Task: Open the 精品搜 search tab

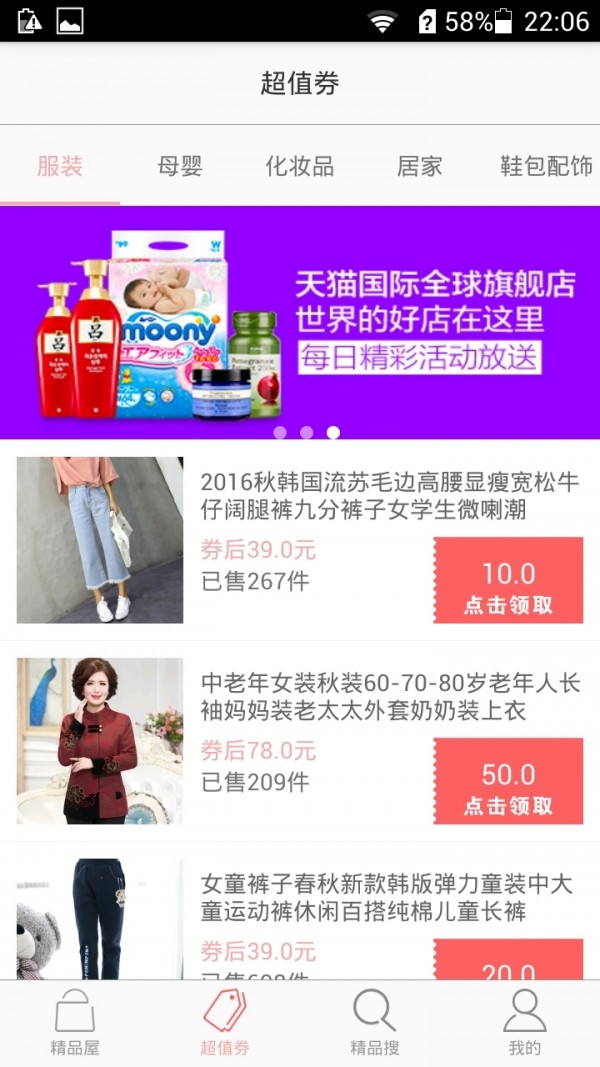Action: (375, 1022)
